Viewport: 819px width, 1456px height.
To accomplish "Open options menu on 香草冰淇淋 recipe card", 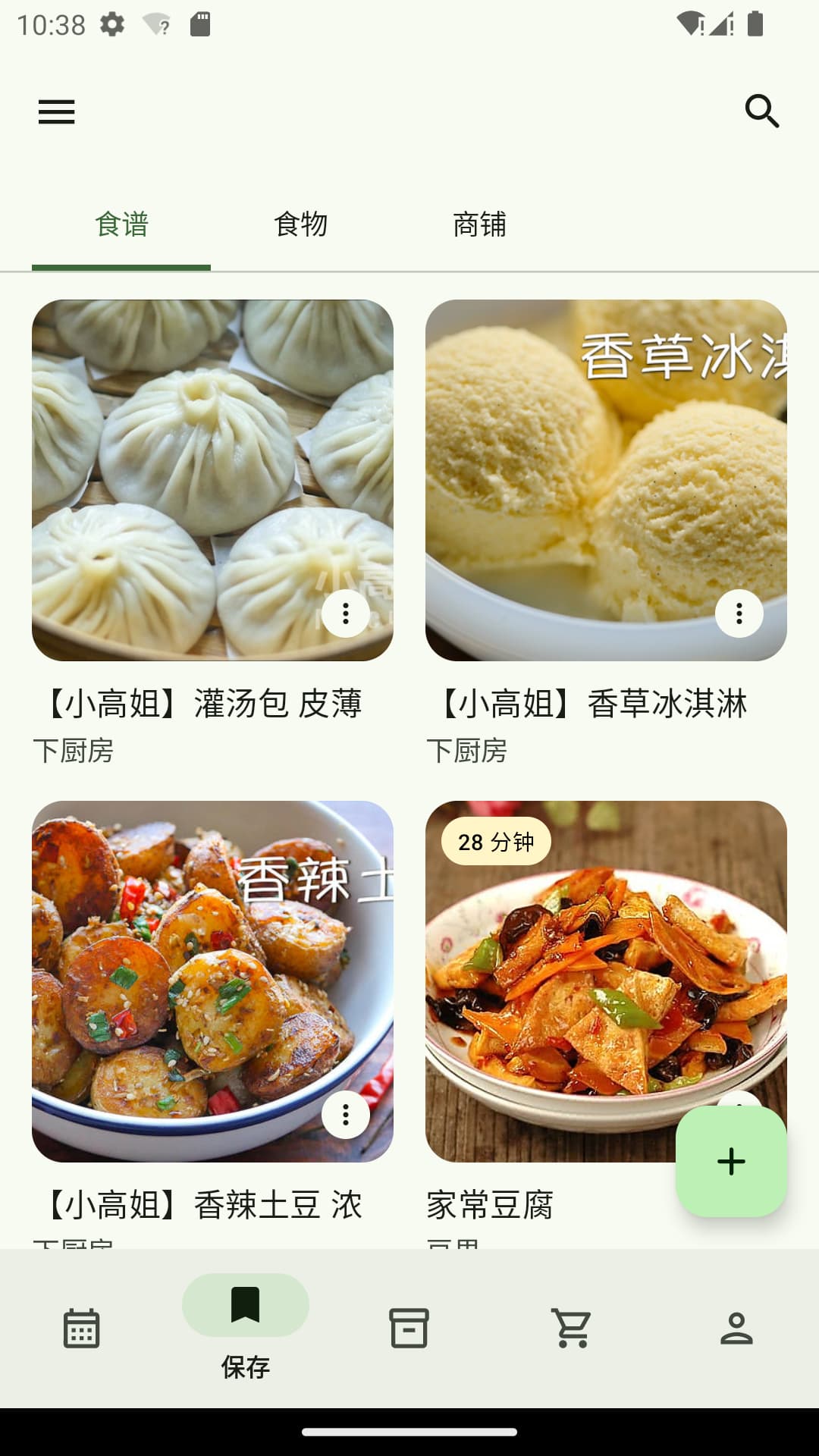I will point(739,615).
